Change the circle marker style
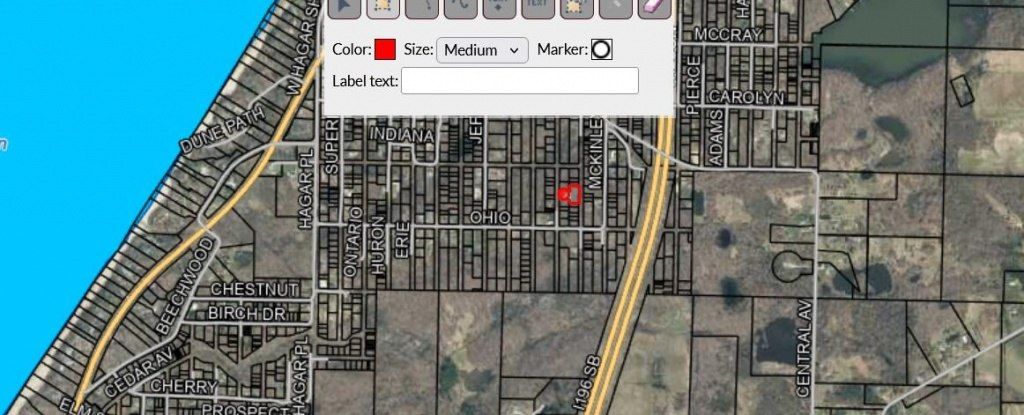The width and height of the screenshot is (1024, 415). [x=601, y=50]
